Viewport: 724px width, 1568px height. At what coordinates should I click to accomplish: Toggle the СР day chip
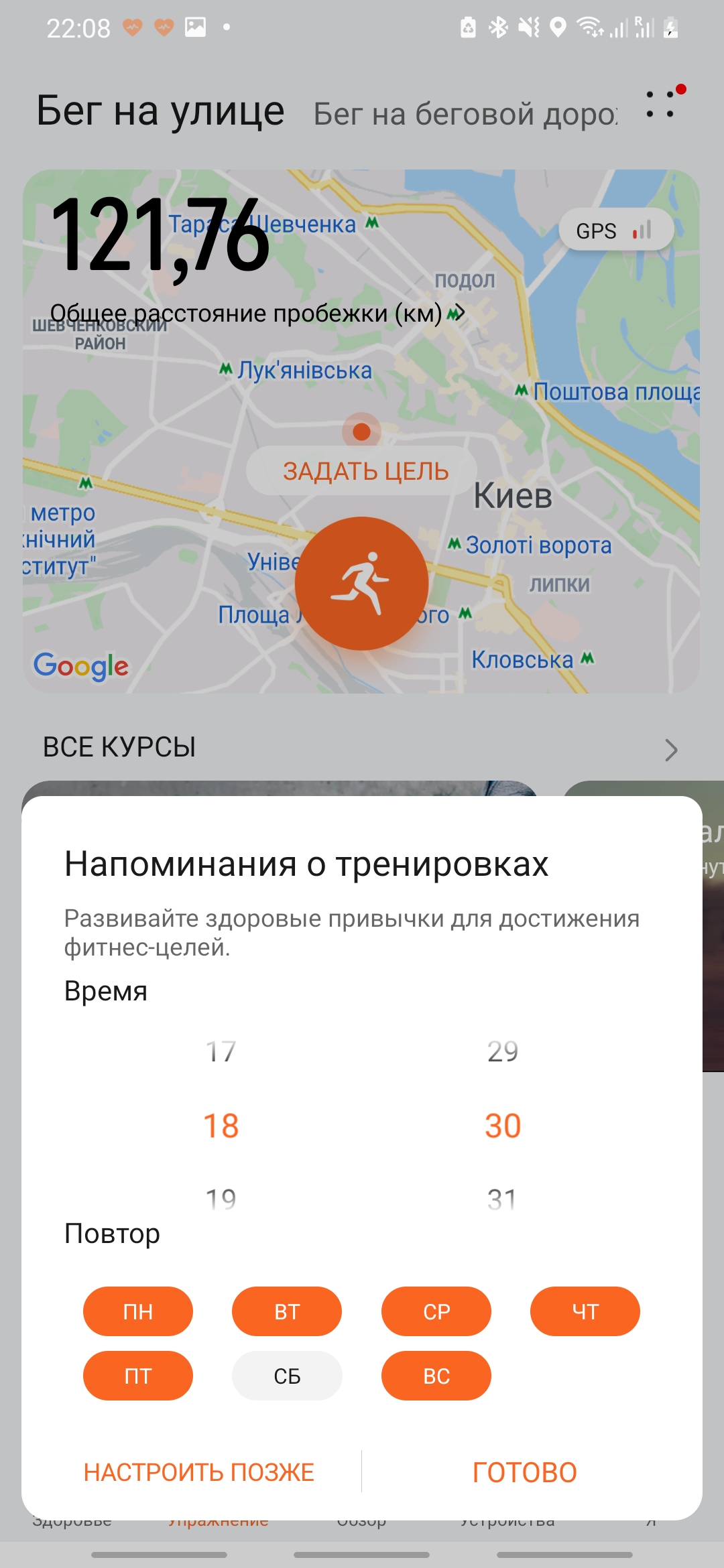tap(436, 1311)
